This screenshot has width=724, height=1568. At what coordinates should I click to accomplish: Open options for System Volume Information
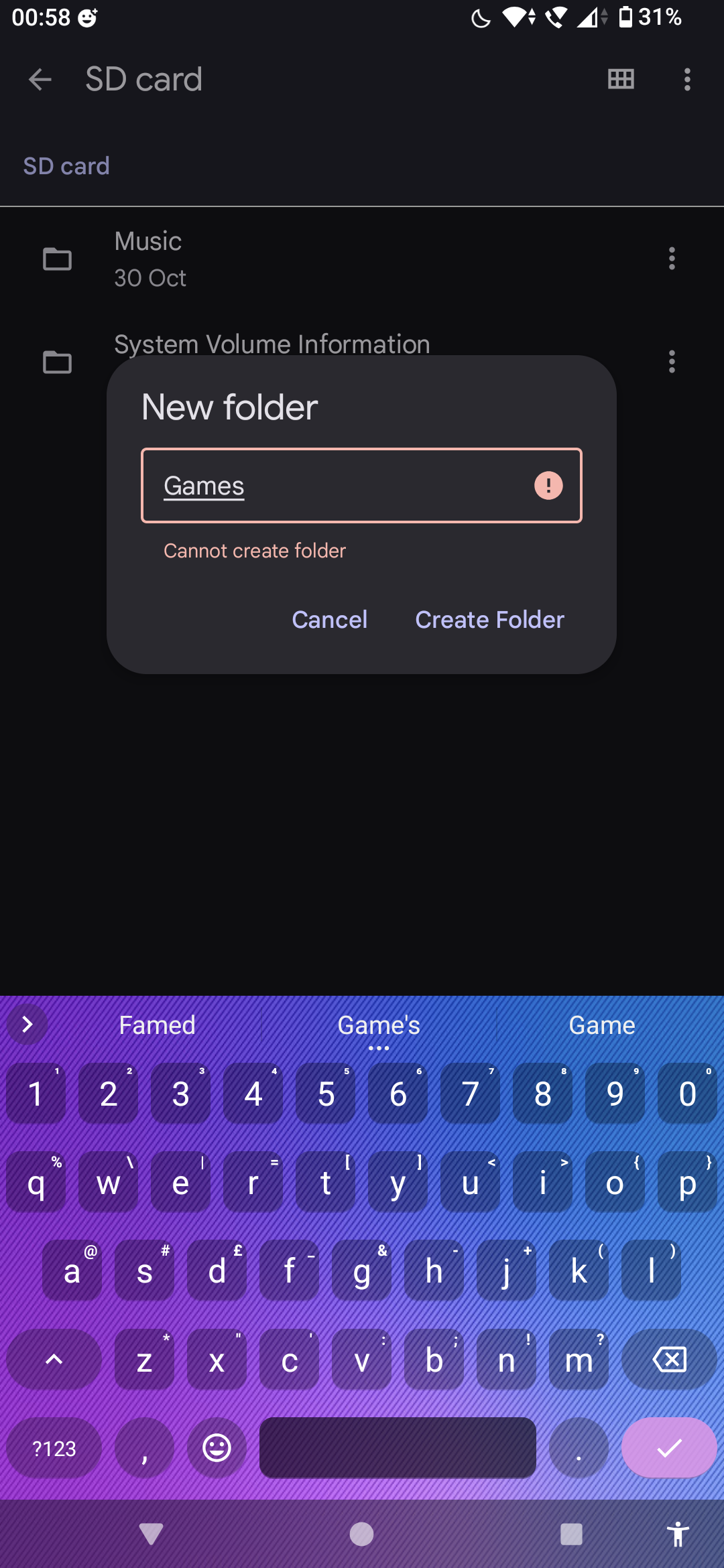point(672,362)
